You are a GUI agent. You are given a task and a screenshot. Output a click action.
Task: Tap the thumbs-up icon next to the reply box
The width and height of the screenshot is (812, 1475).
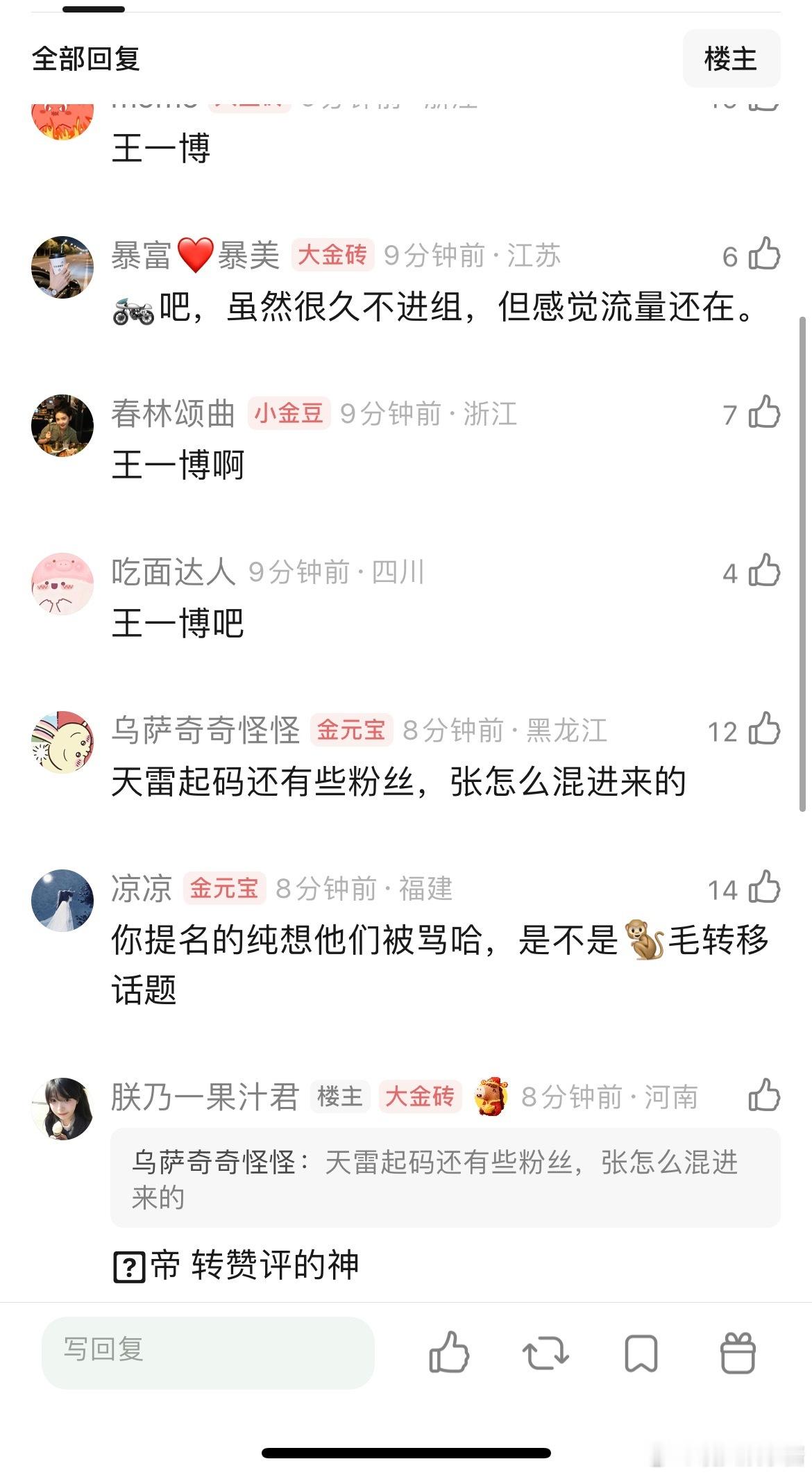tap(451, 1351)
